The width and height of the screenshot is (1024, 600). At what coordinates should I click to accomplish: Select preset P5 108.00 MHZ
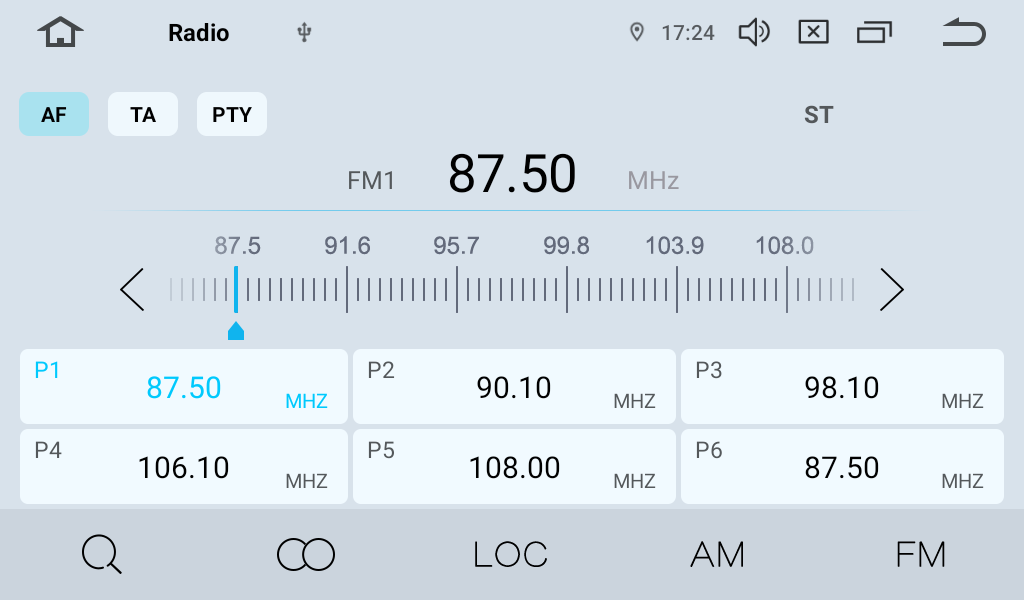514,467
